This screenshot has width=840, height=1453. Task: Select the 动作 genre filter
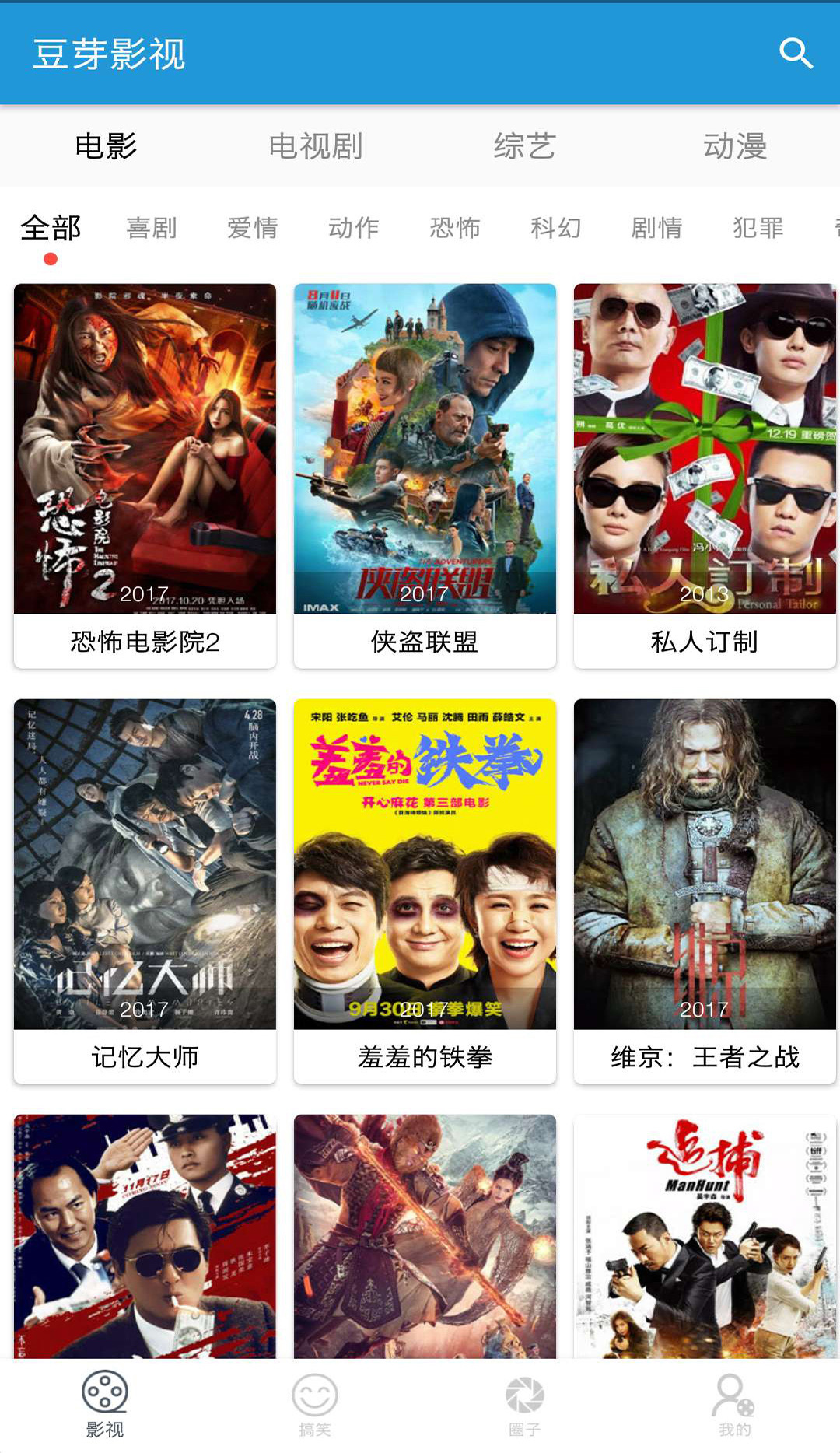pyautogui.click(x=354, y=228)
